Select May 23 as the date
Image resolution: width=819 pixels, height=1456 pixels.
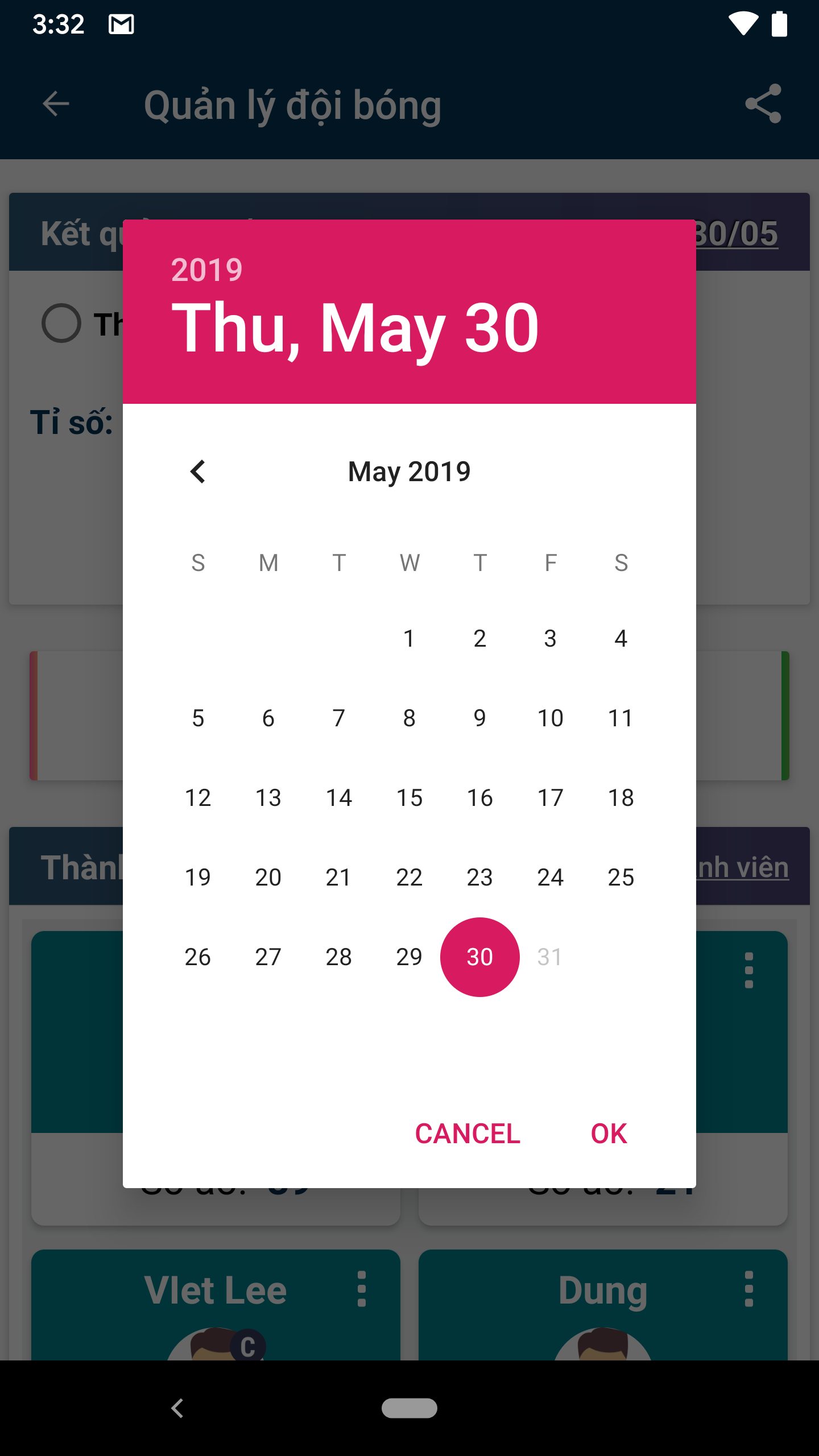(x=479, y=878)
